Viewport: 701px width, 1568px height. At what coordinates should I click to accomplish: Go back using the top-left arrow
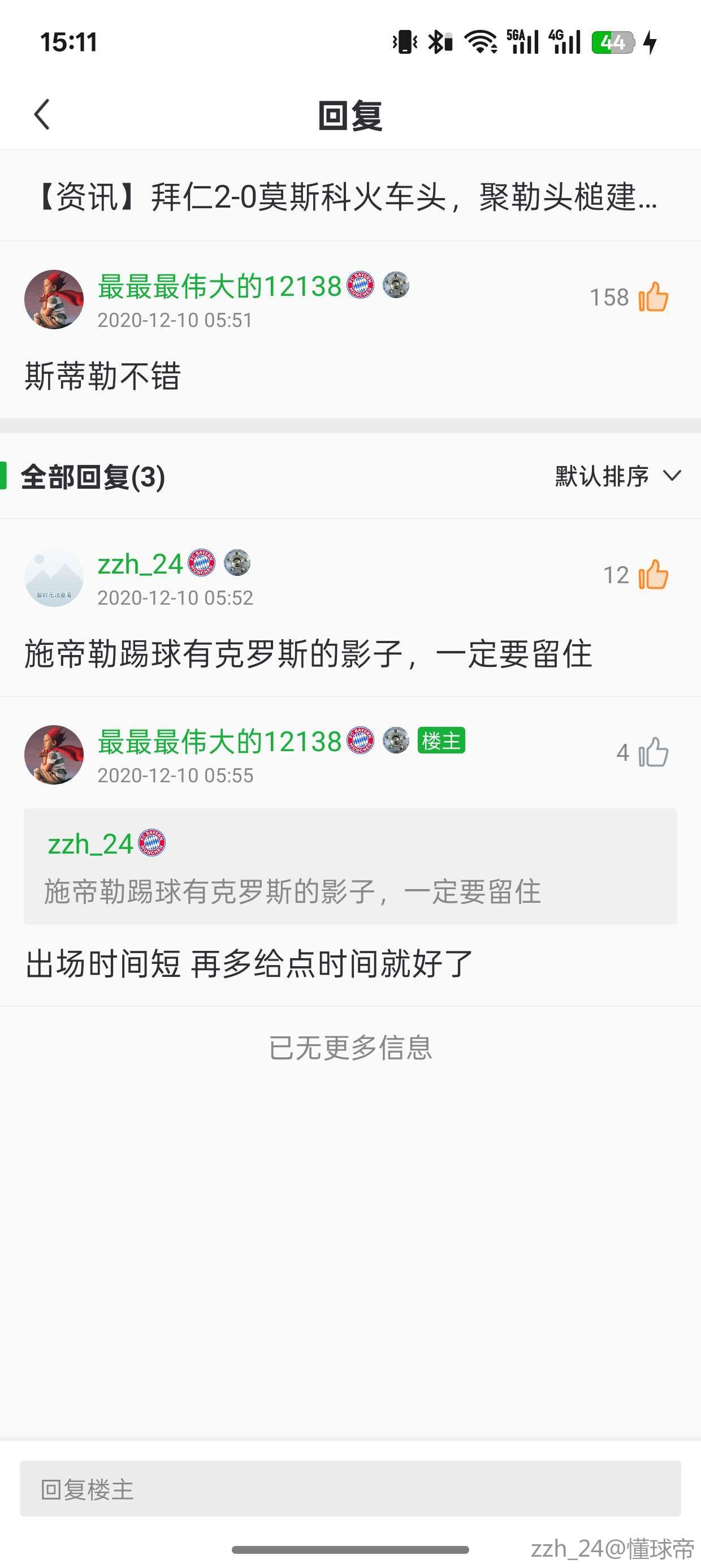tap(41, 114)
